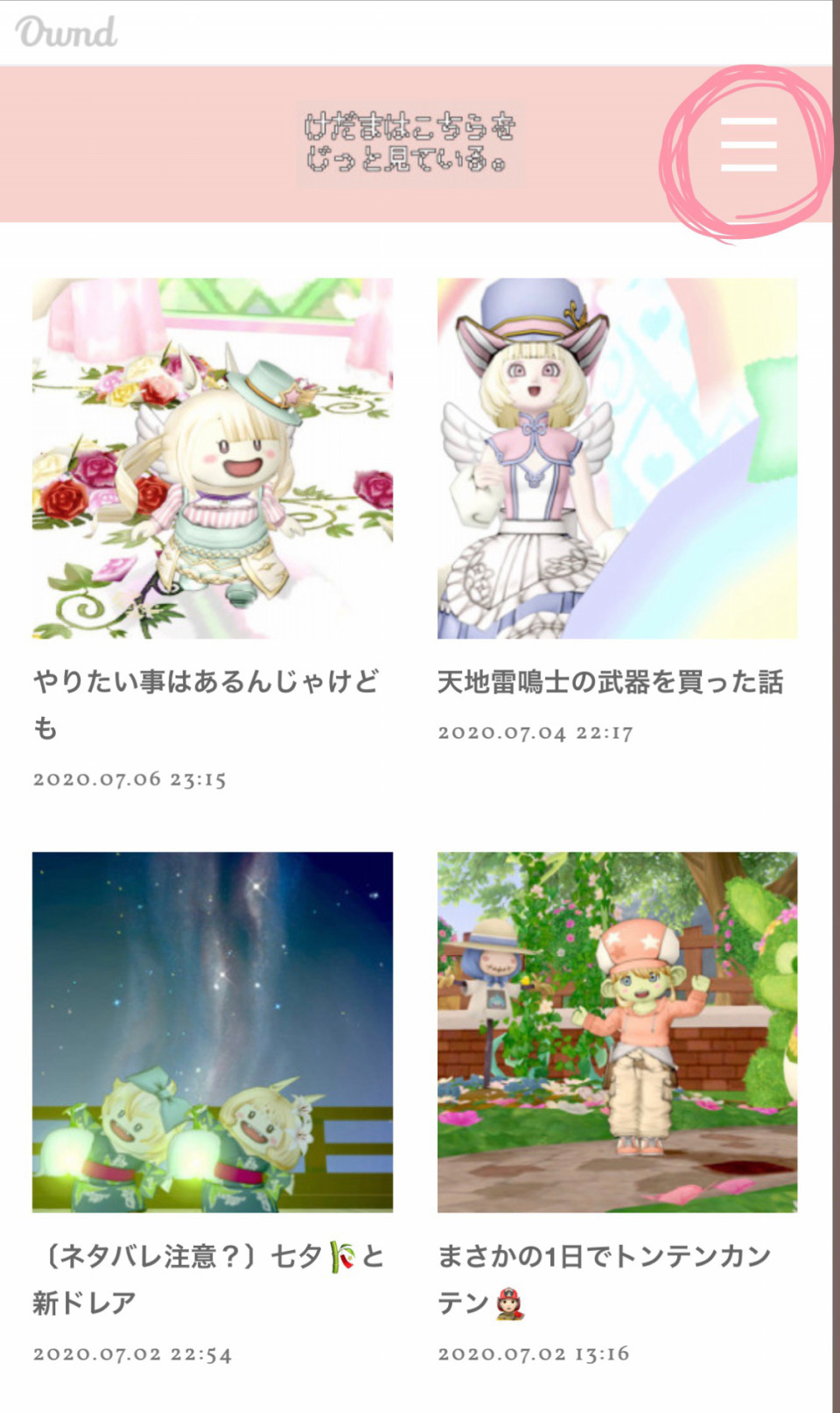Open the post まさかの1日でトンテンカンテン

(604, 1257)
